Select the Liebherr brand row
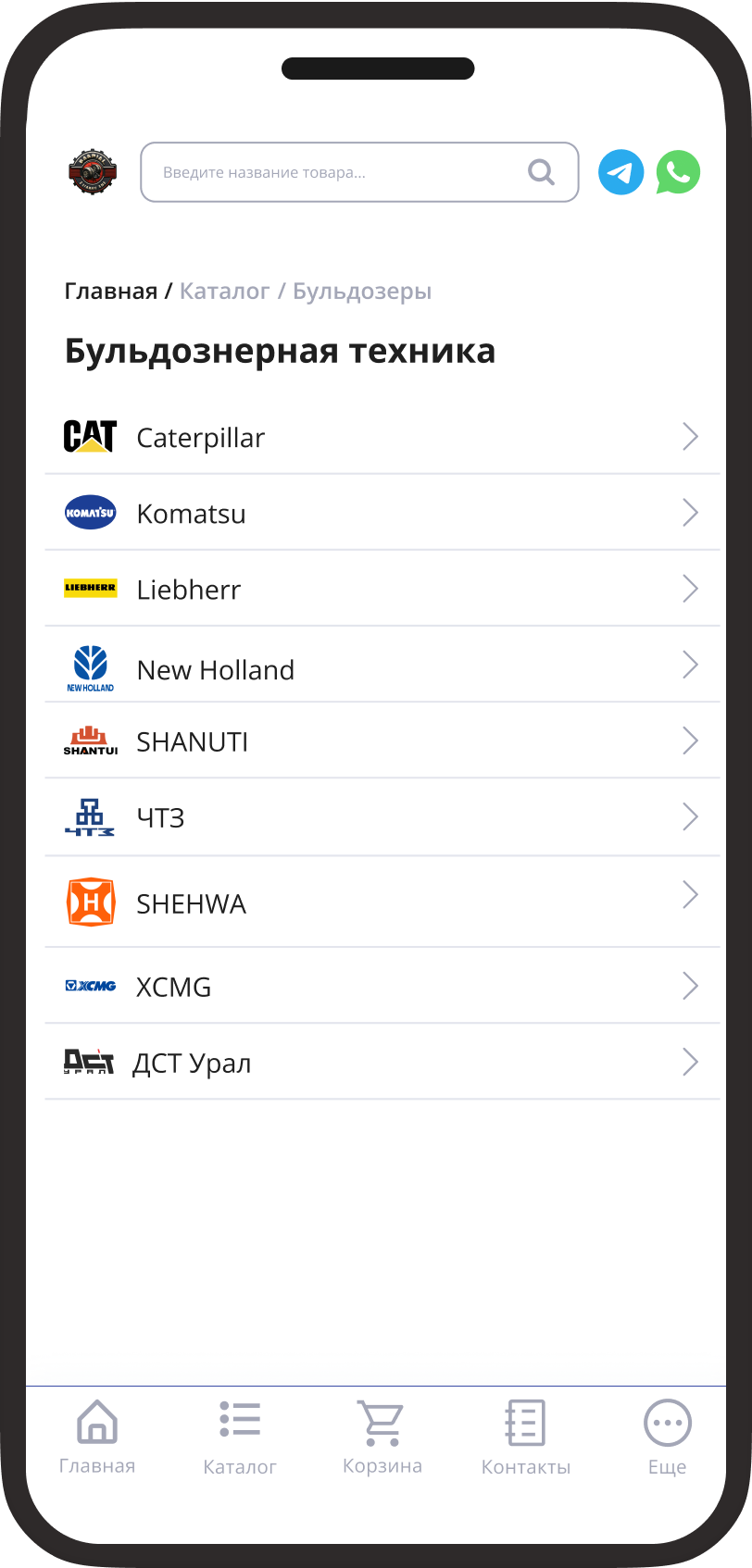This screenshot has height=1568, width=752. point(382,589)
